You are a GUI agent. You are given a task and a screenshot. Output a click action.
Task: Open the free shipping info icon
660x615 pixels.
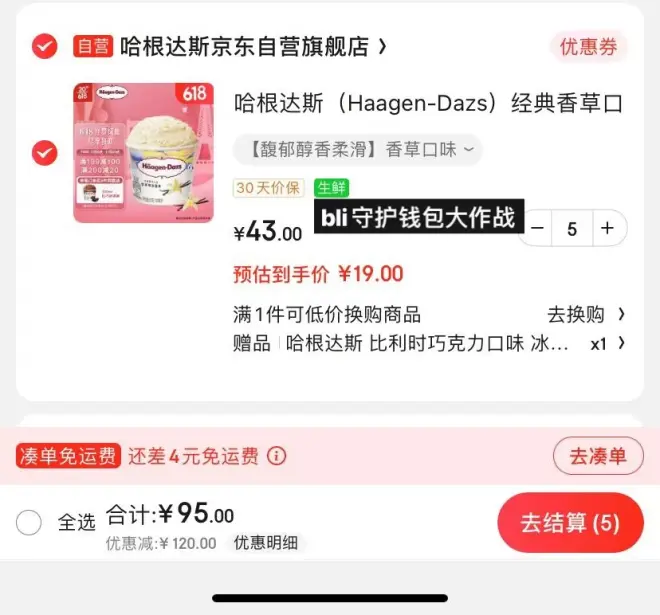pos(277,456)
